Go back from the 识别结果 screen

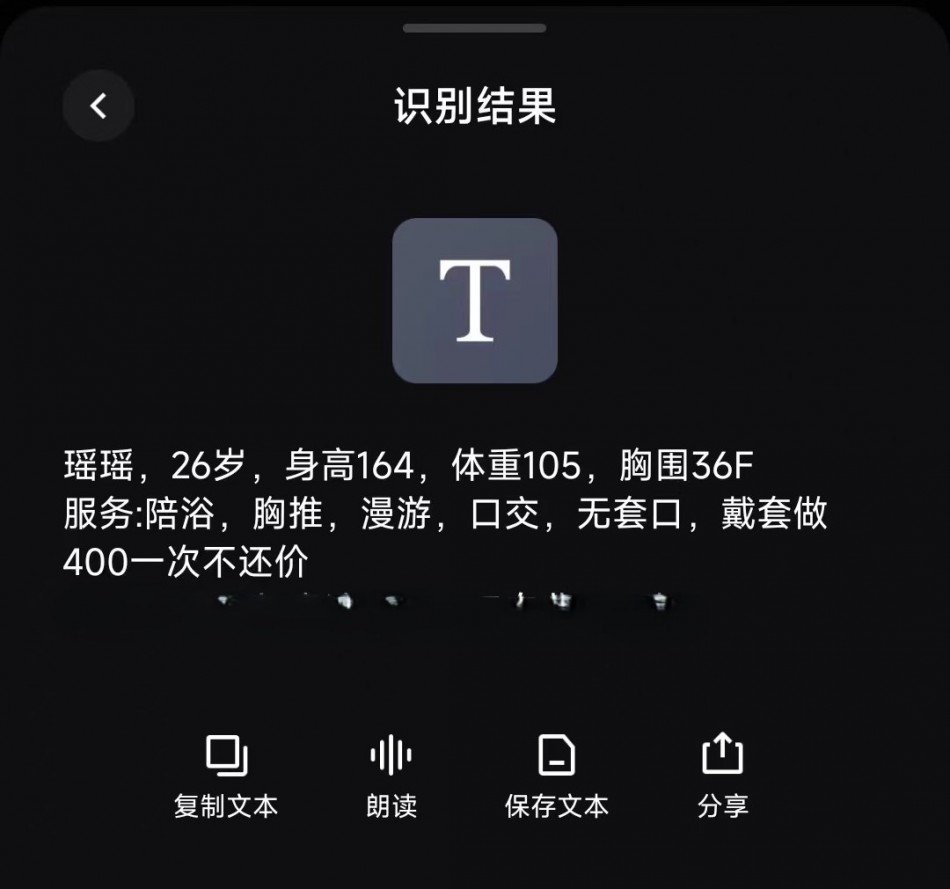tap(98, 106)
